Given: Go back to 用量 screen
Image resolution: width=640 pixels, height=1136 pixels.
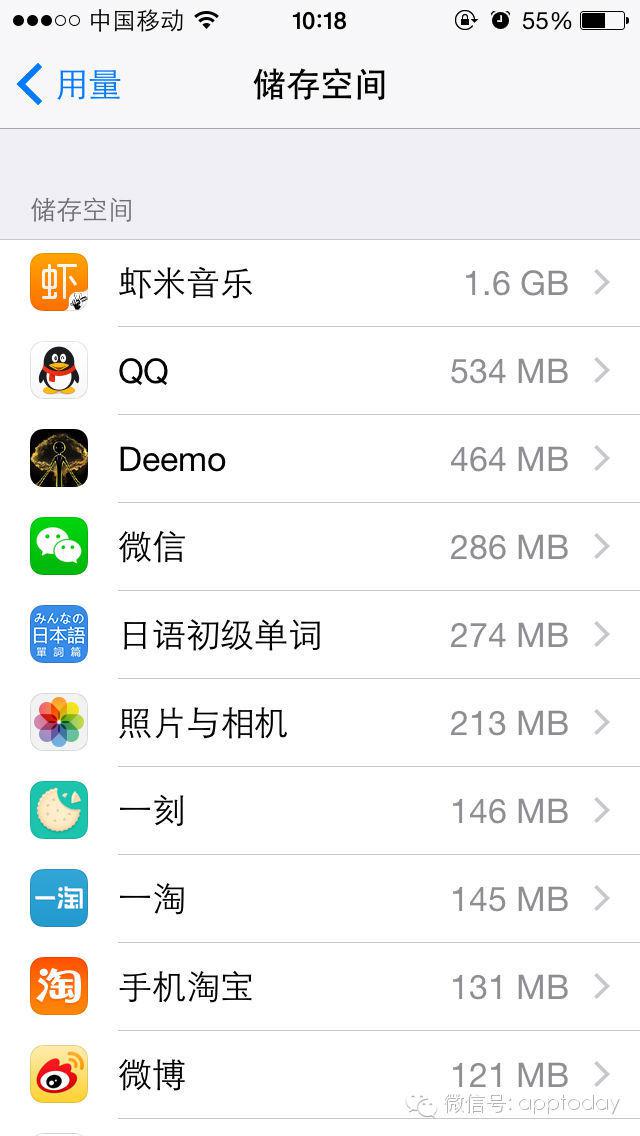Looking at the screenshot, I should point(70,84).
